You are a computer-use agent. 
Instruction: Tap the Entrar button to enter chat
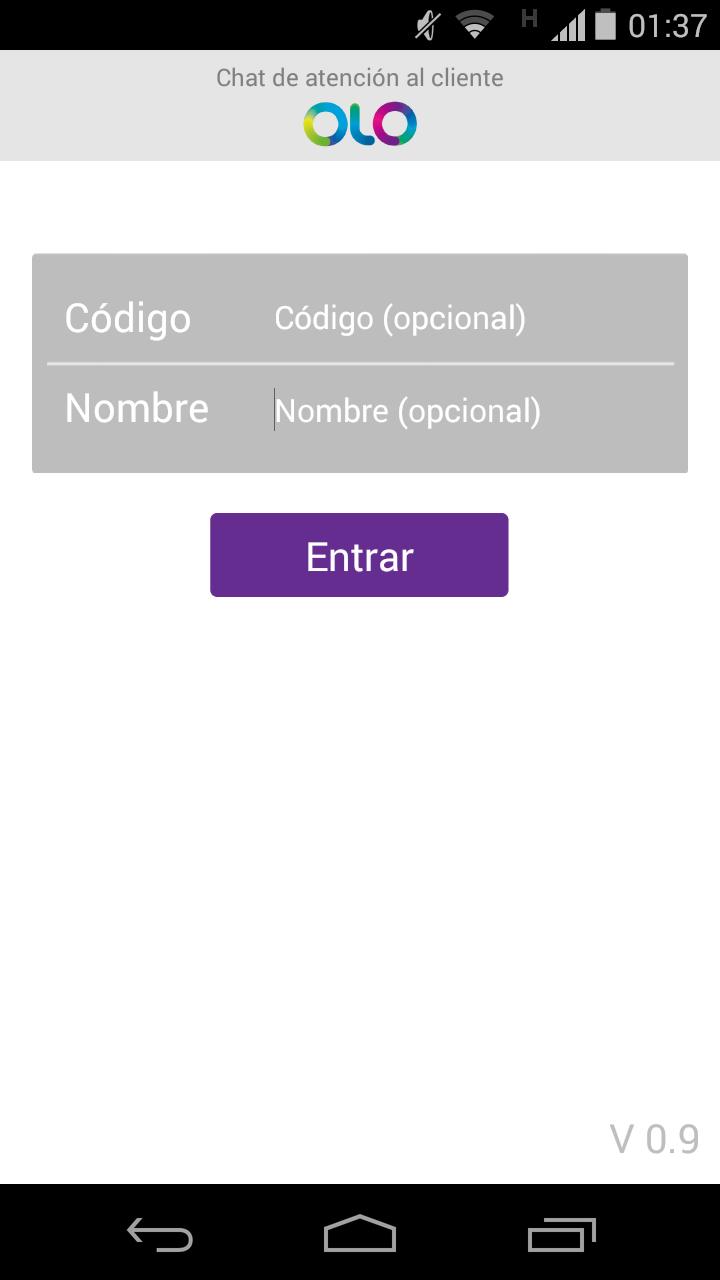tap(359, 556)
